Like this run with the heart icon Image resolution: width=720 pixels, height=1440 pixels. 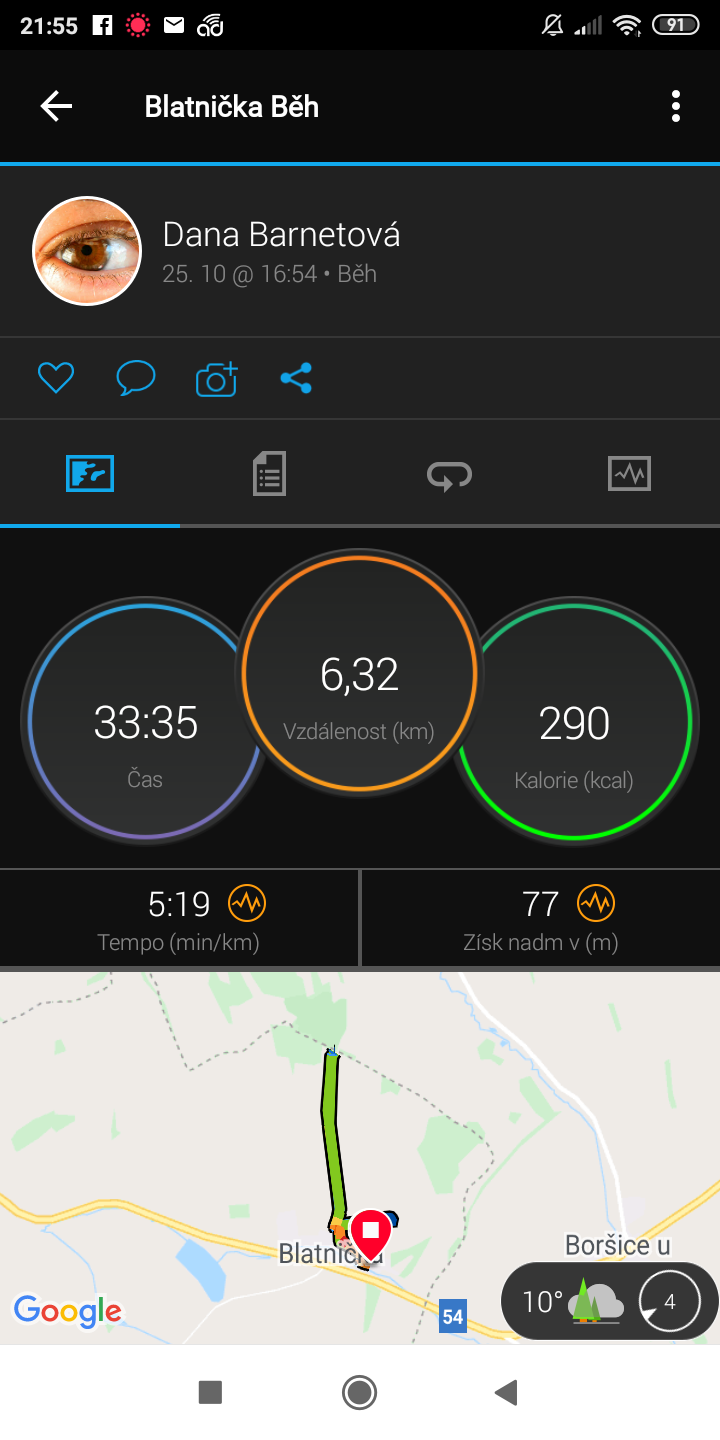tap(56, 378)
